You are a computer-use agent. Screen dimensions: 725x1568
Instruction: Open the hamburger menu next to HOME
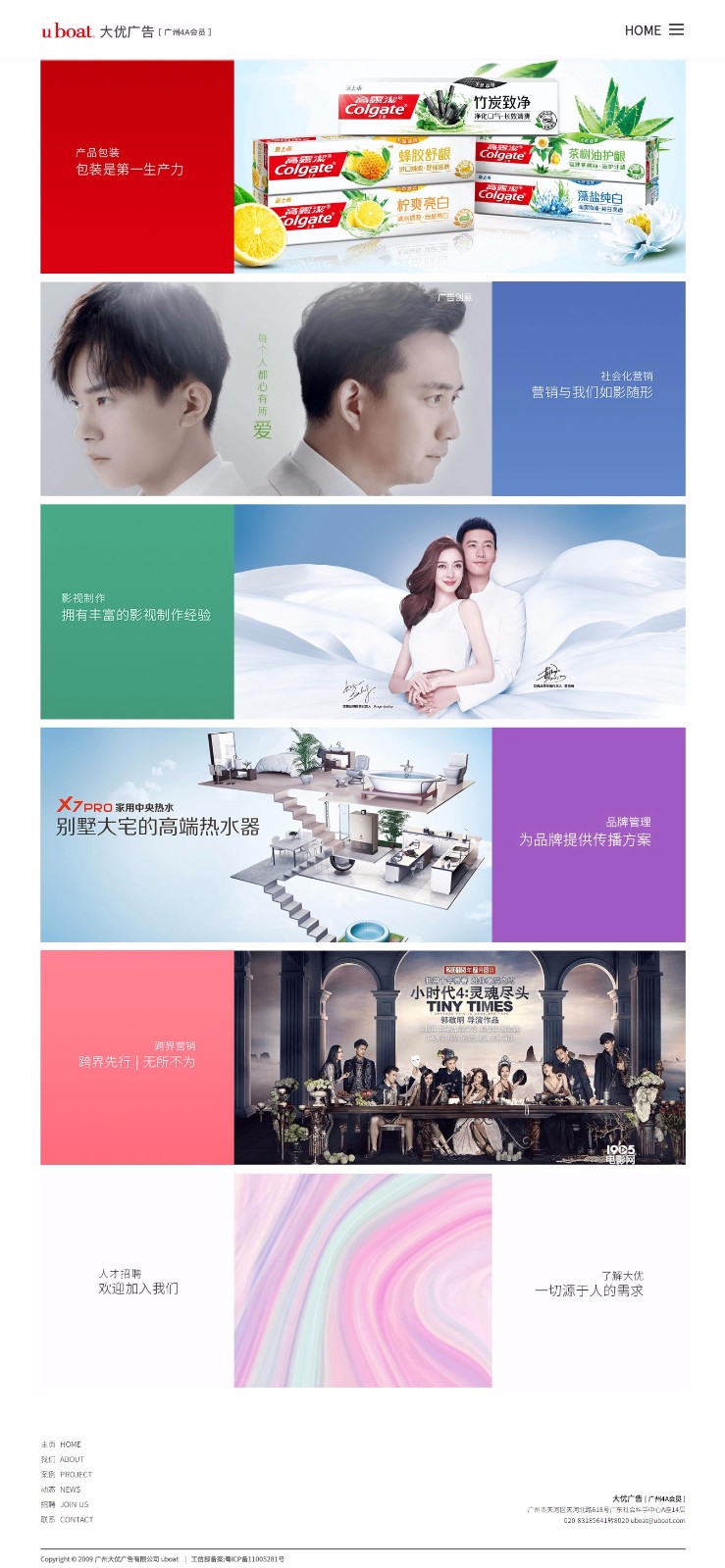coord(676,29)
